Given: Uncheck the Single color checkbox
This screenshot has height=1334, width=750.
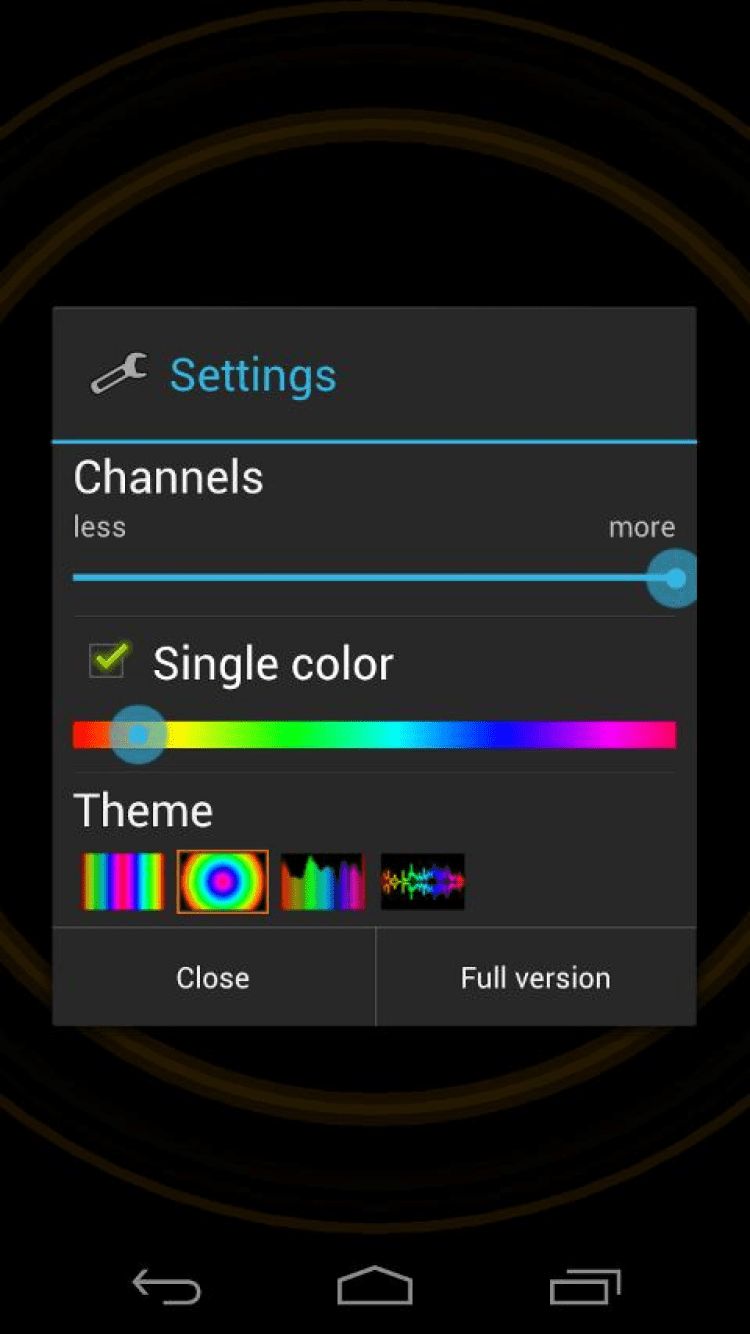Looking at the screenshot, I should (108, 661).
